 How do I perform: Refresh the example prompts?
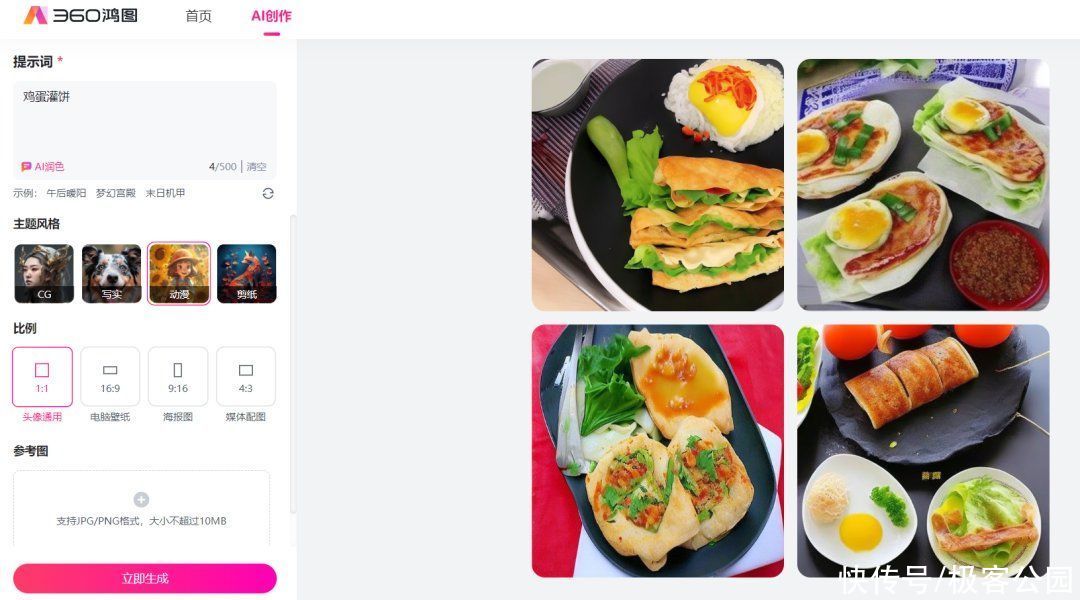click(267, 193)
